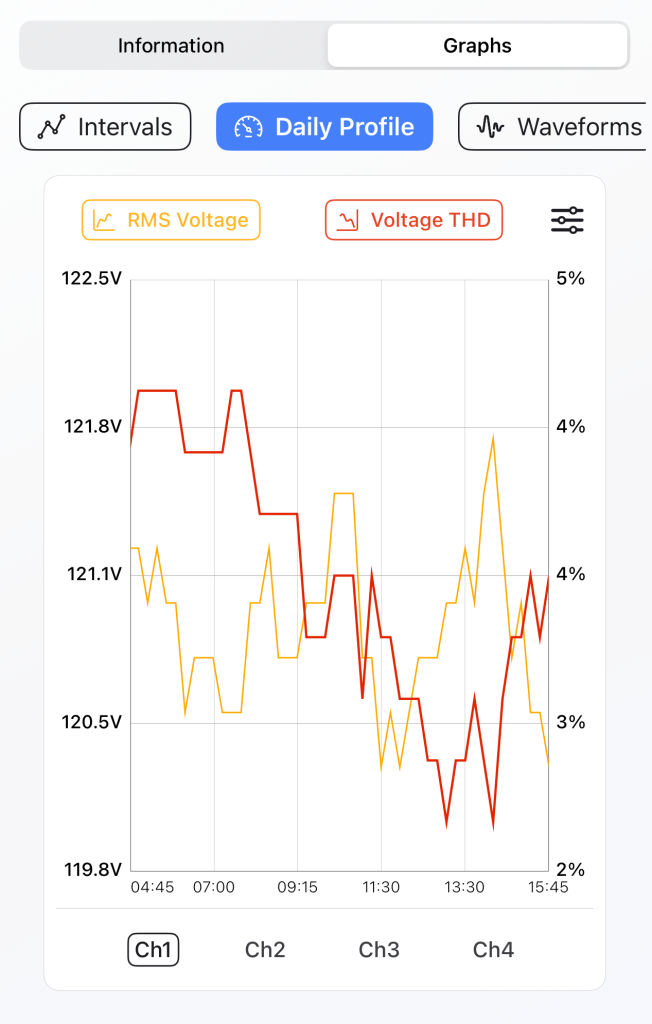Toggle the Voltage THD series
652x1024 pixels.
[414, 220]
